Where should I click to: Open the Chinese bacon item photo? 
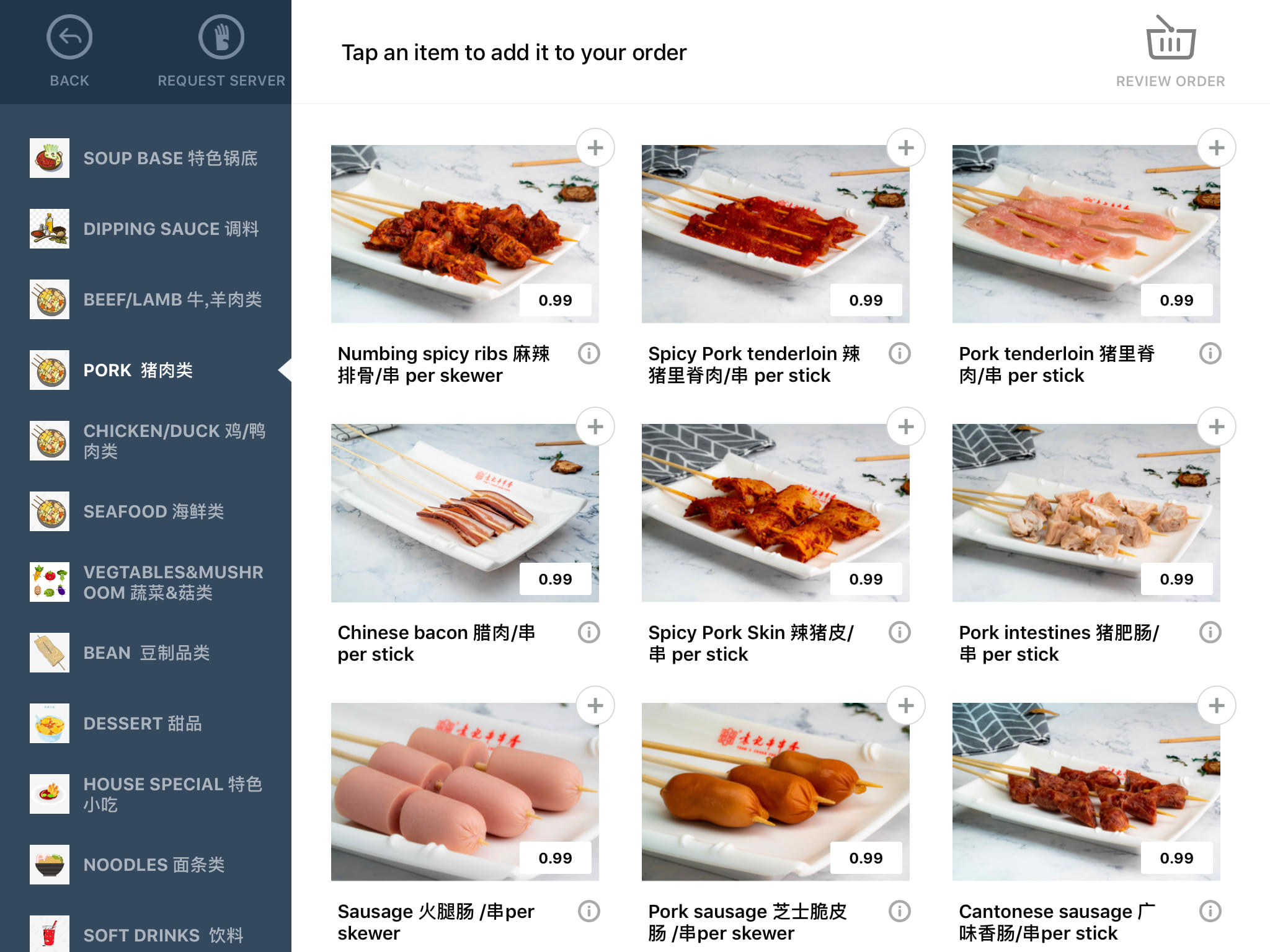(464, 513)
